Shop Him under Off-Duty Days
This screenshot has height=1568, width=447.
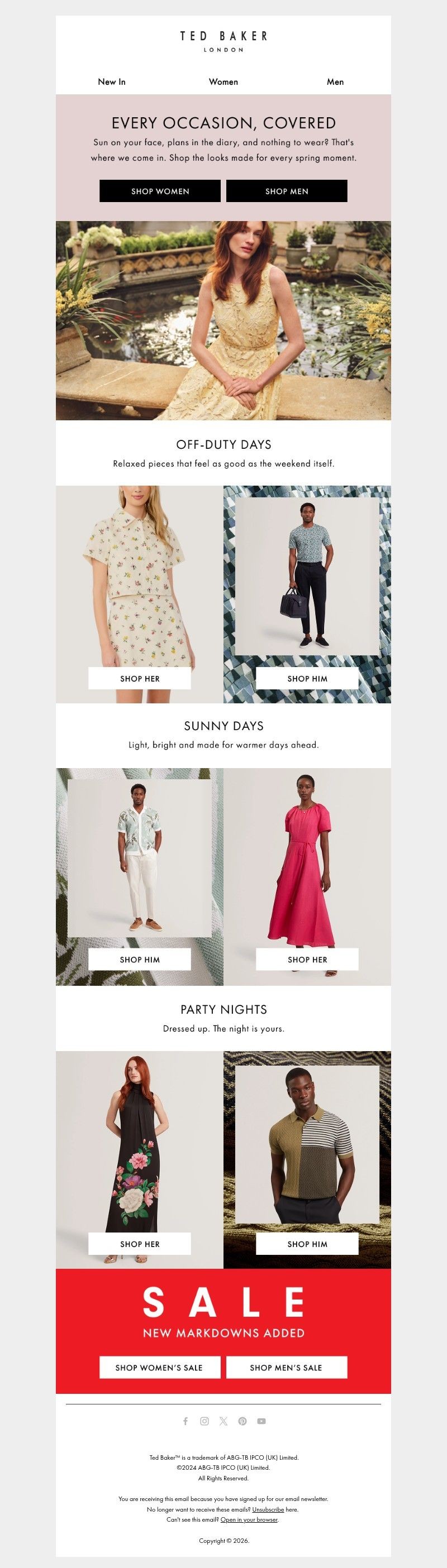pyautogui.click(x=307, y=679)
